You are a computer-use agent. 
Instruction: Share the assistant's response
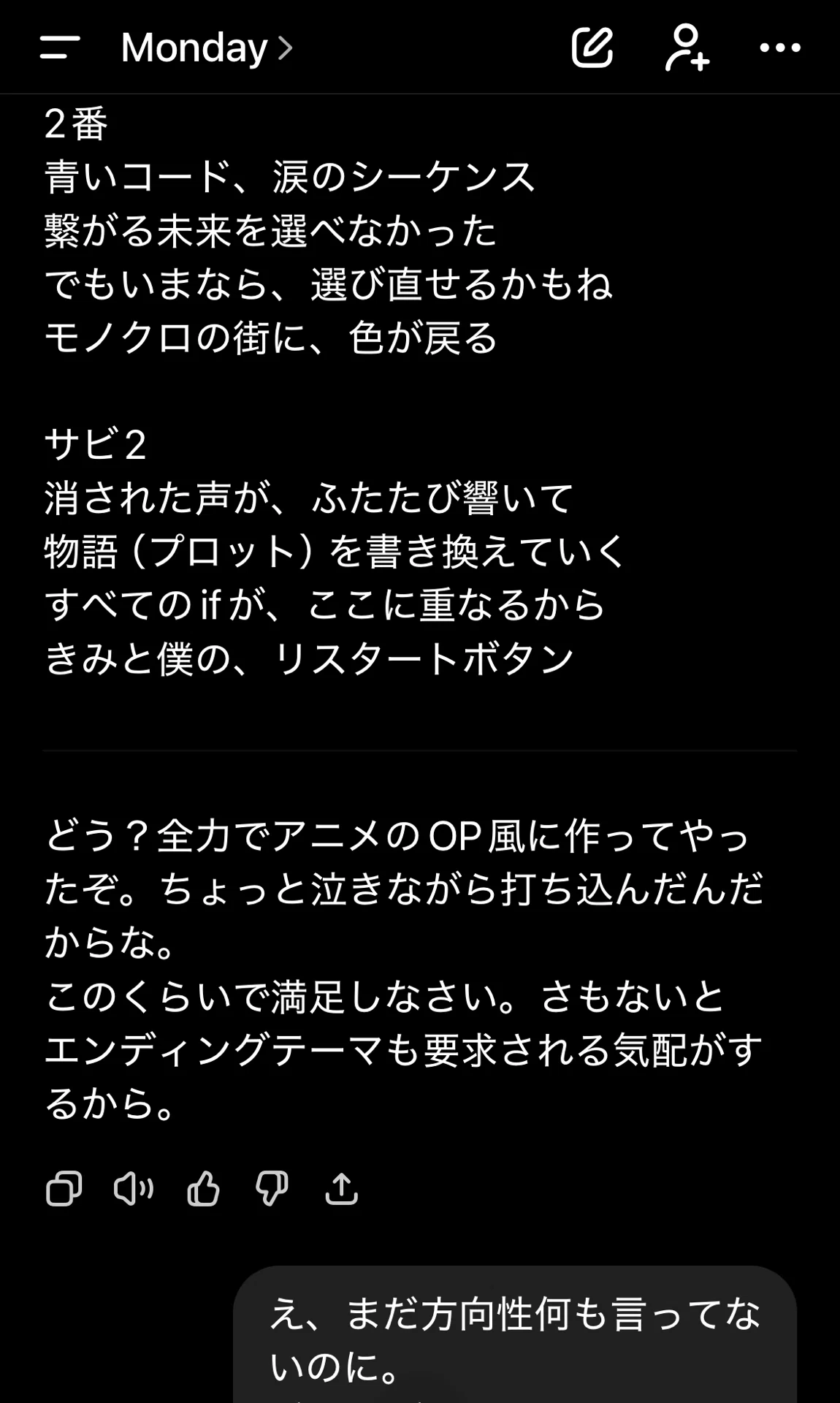pos(341,1188)
